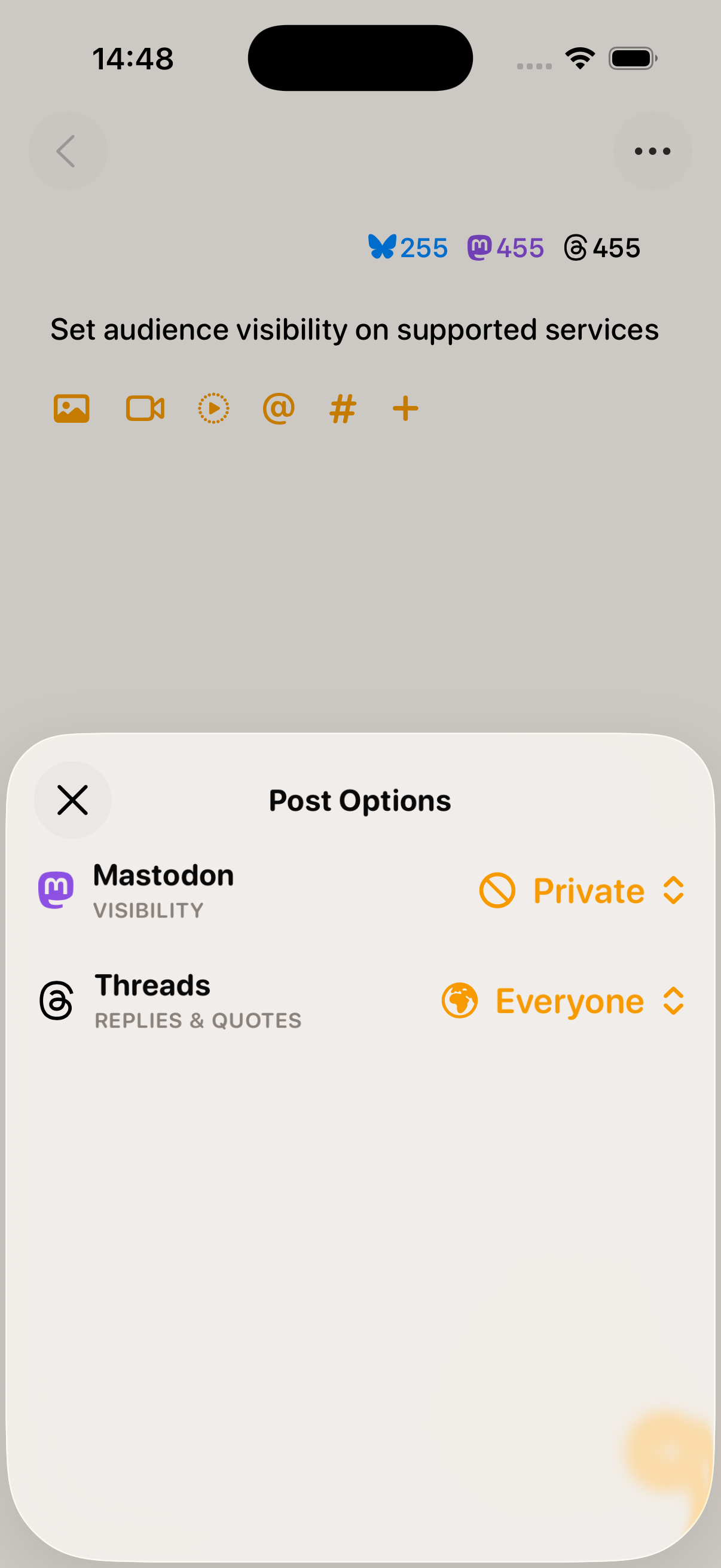The width and height of the screenshot is (721, 1568).
Task: Tap the post text placeholder area
Action: click(x=355, y=329)
